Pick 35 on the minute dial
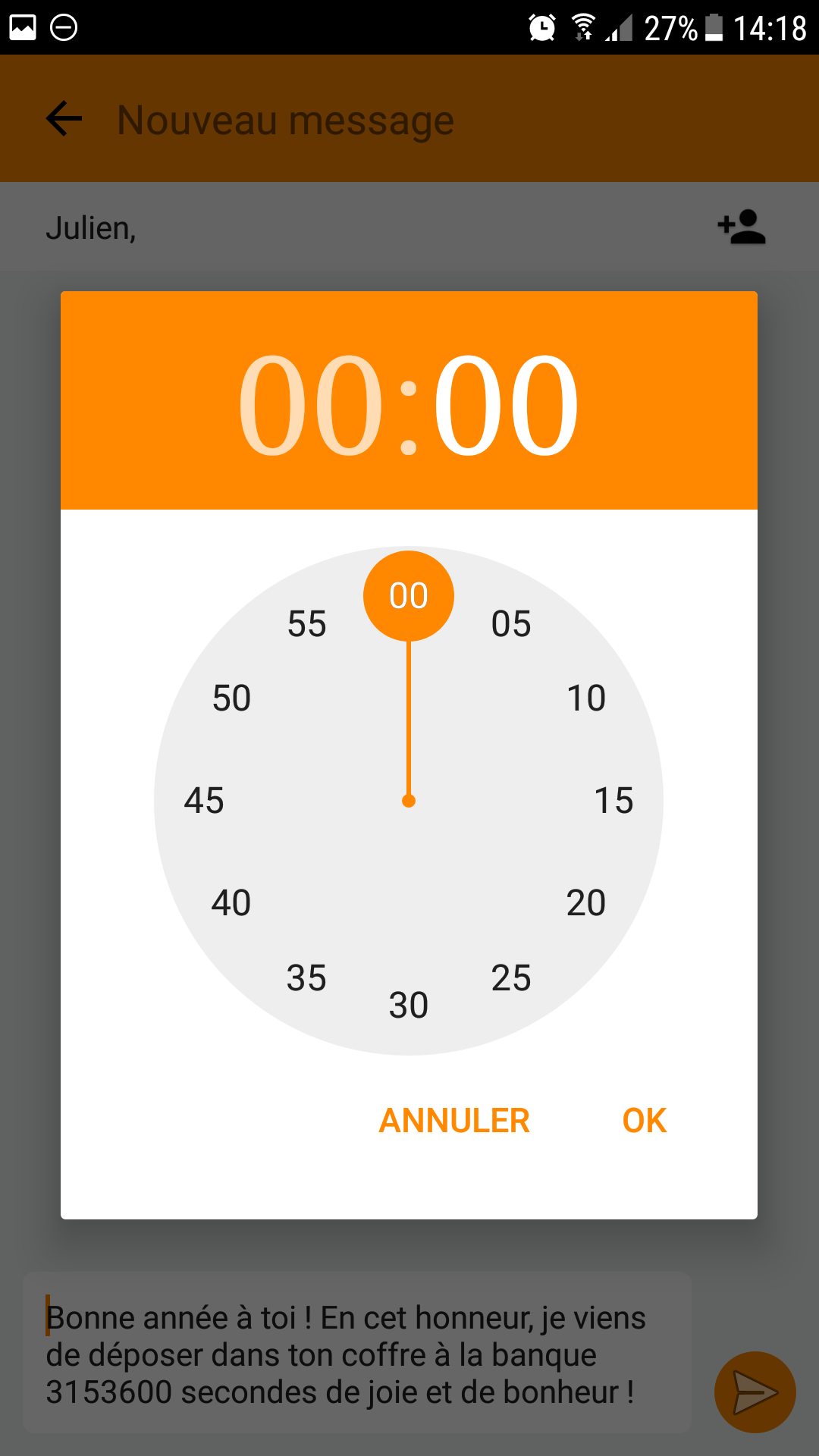 coord(306,978)
